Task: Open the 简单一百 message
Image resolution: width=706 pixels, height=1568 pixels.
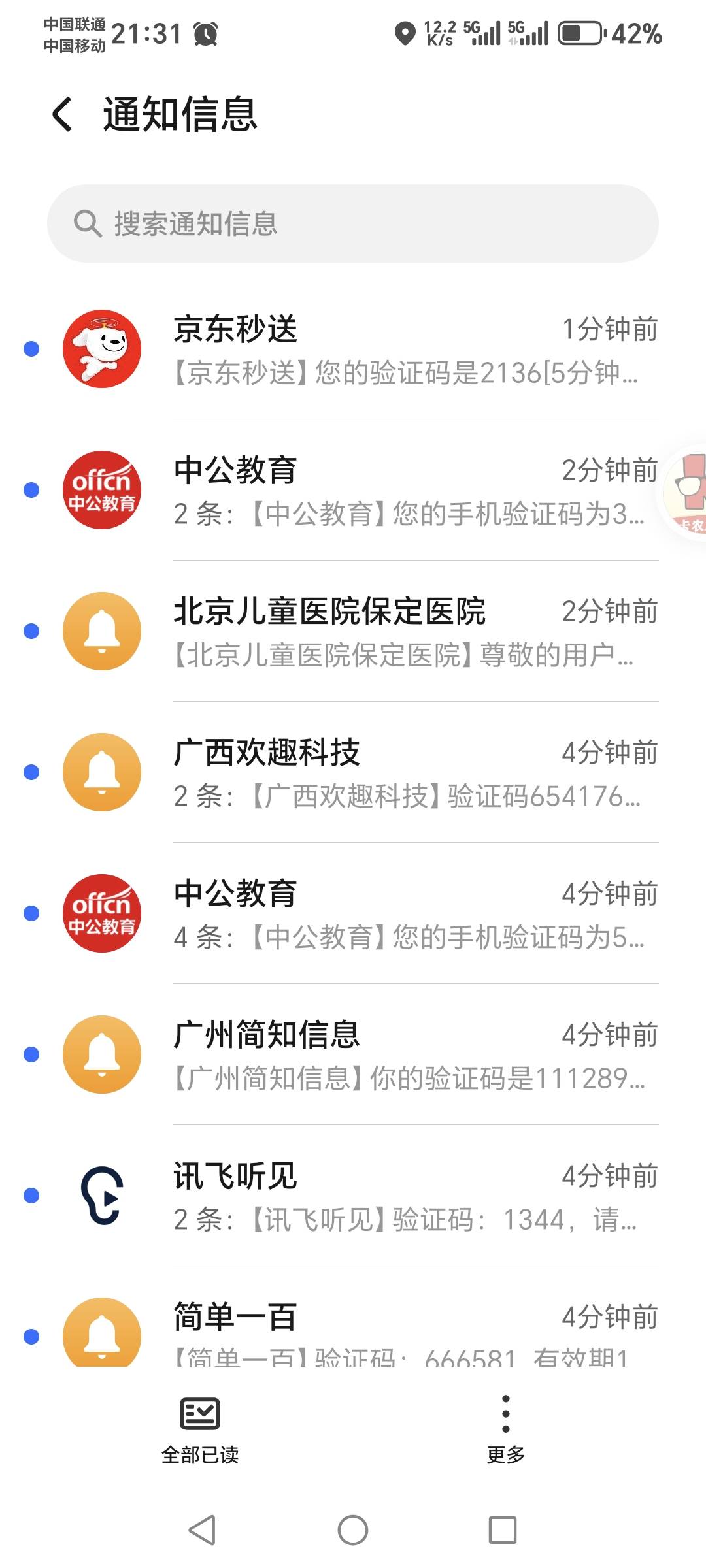Action: click(353, 1317)
